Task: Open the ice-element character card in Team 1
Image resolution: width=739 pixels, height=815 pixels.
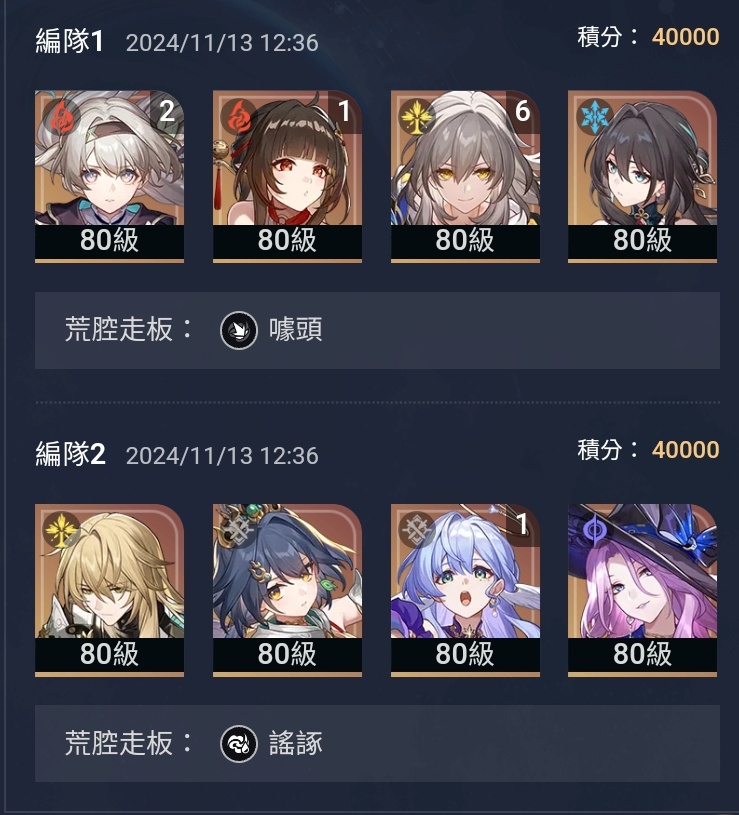Action: pos(642,175)
